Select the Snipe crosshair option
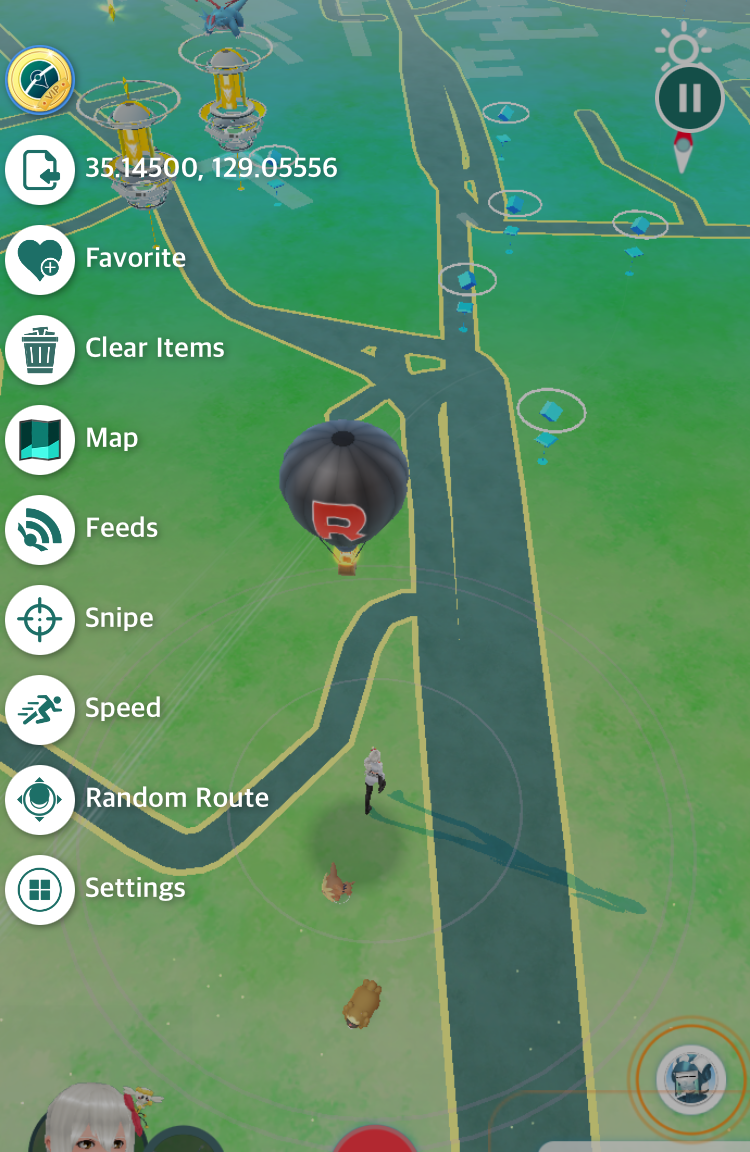Image resolution: width=750 pixels, height=1152 pixels. [40, 619]
